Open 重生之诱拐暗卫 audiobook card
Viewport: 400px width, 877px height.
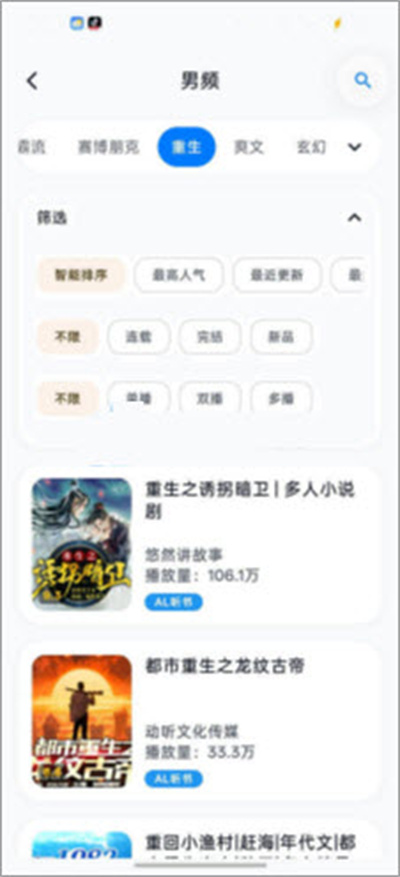[200, 545]
